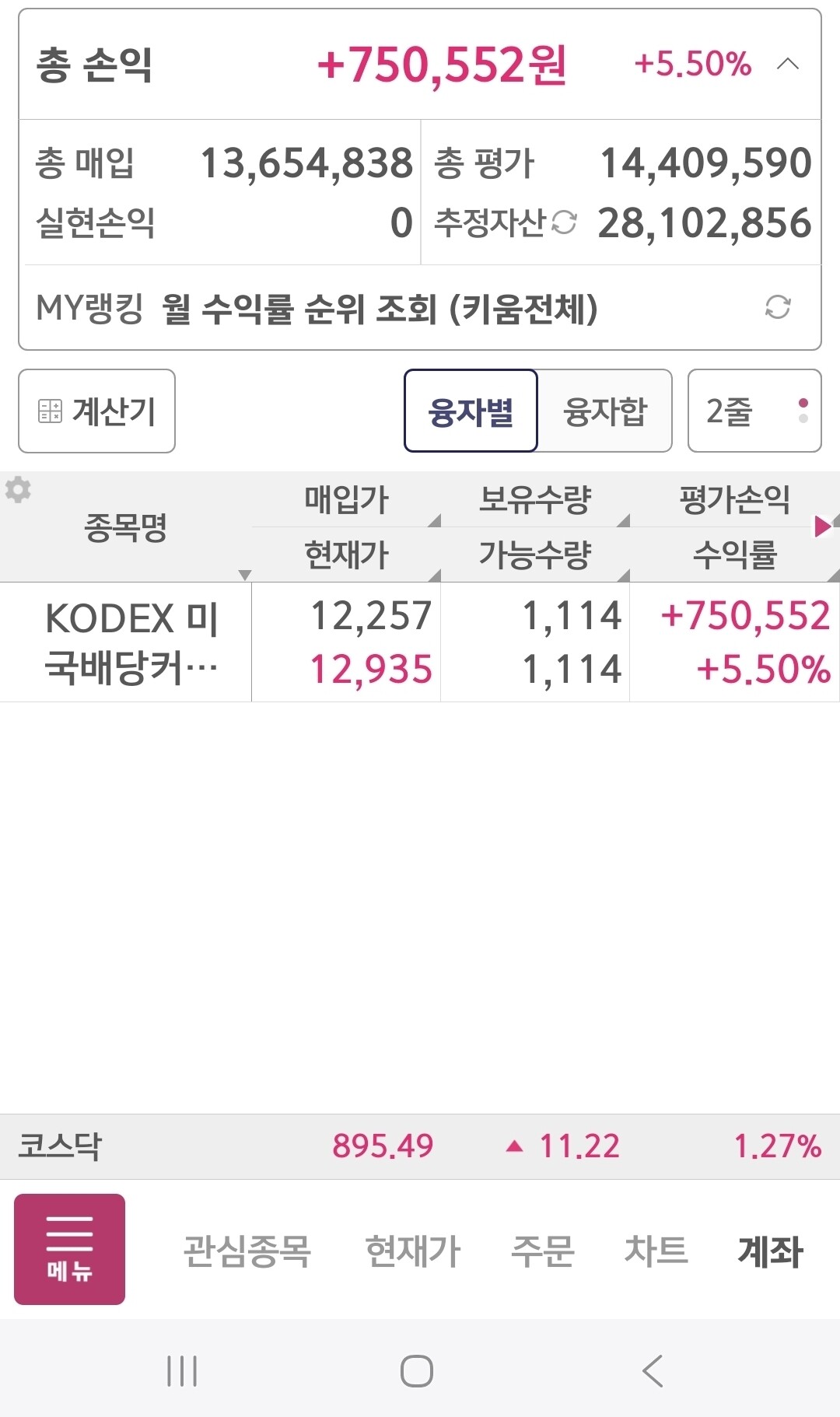The image size is (840, 1417).
Task: Collapse the 총 손익 summary chevron
Action: point(788,64)
